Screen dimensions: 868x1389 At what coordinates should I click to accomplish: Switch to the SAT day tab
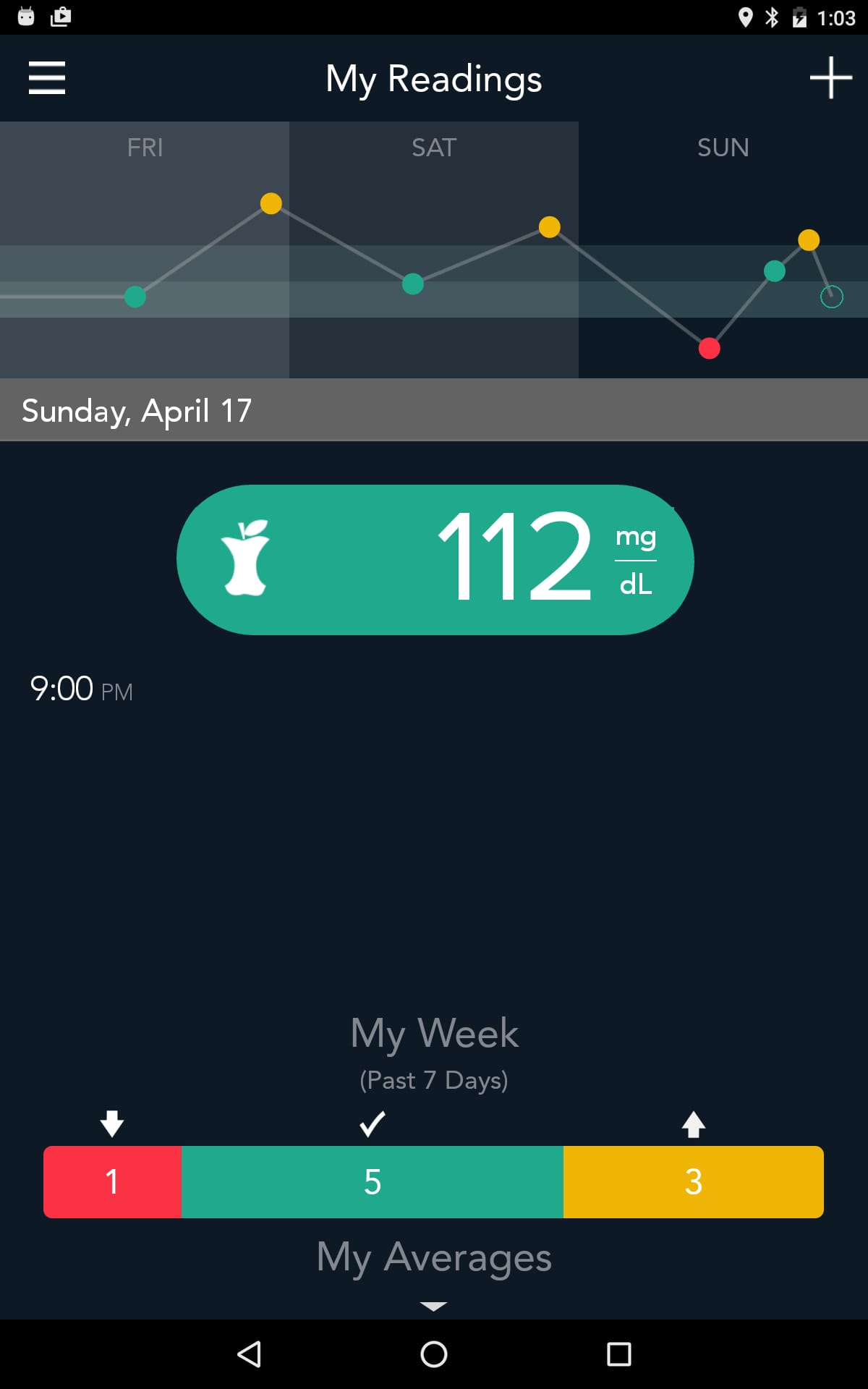point(434,148)
